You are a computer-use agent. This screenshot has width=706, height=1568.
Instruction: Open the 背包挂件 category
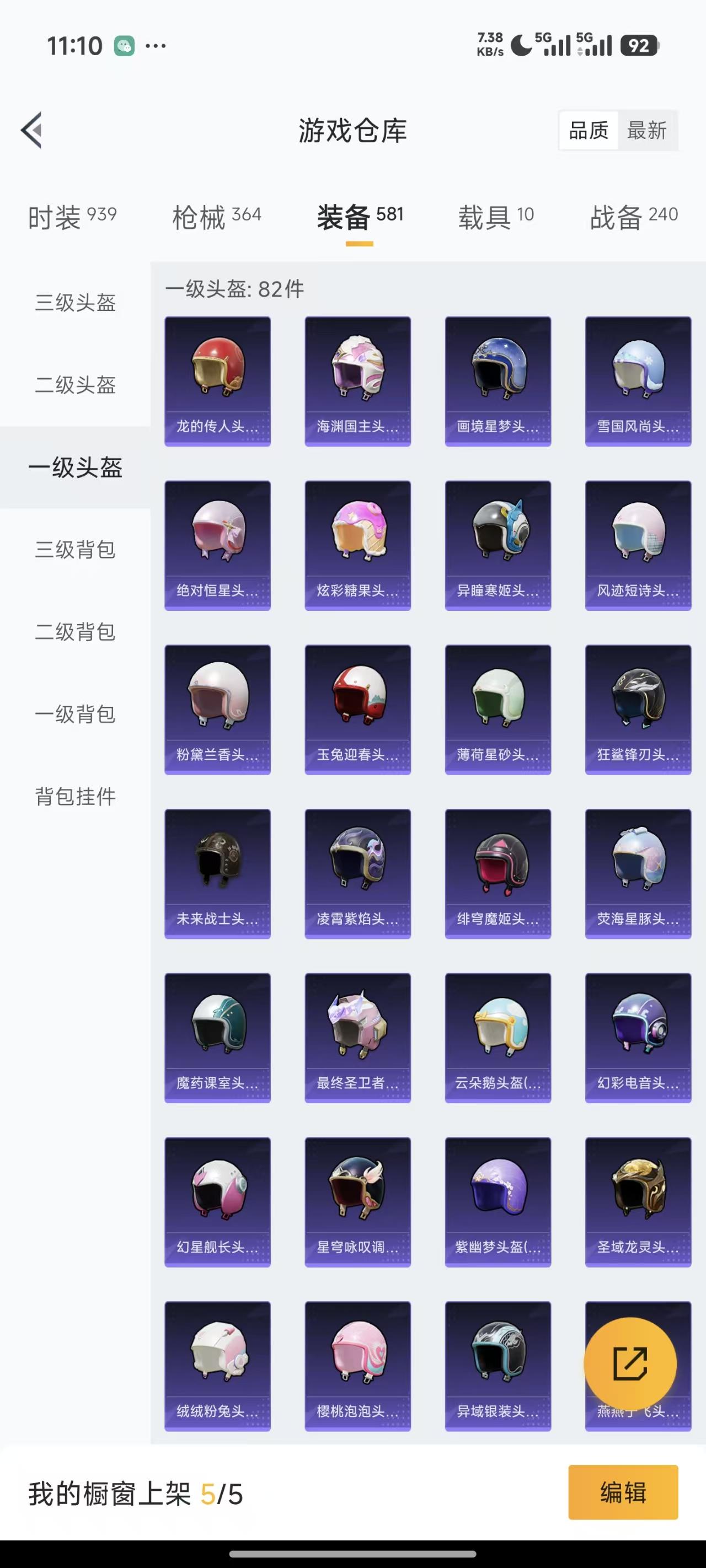(x=75, y=796)
